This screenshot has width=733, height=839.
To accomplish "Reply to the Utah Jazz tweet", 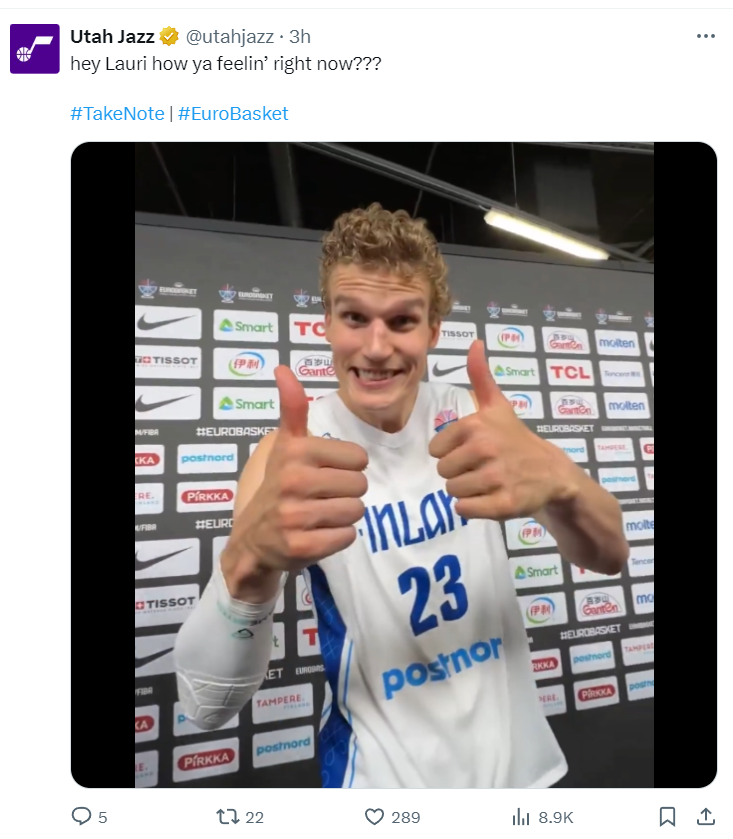I will coord(83,817).
